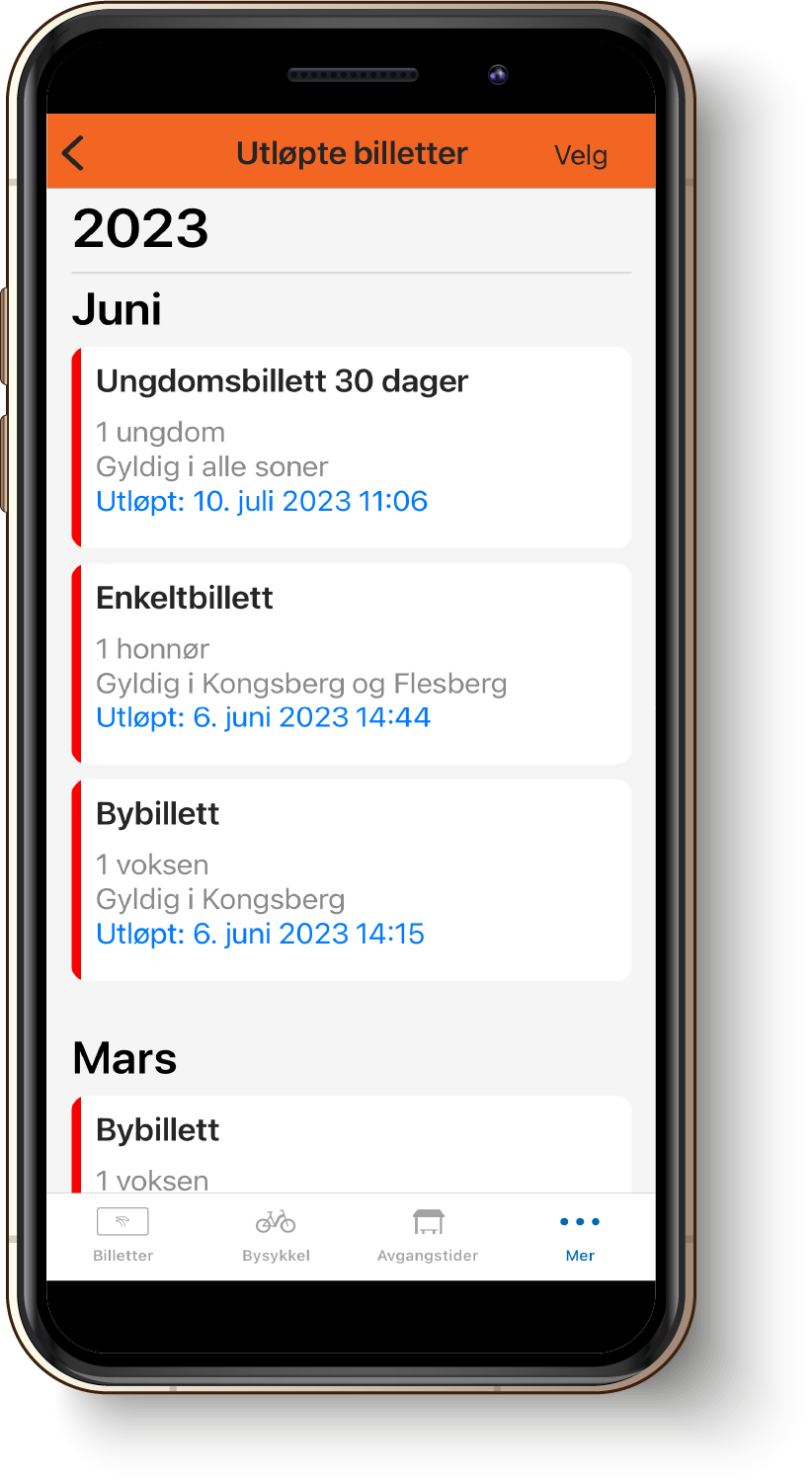This screenshot has width=812, height=1481.
Task: Switch to the Billetter tab
Action: click(x=122, y=1235)
